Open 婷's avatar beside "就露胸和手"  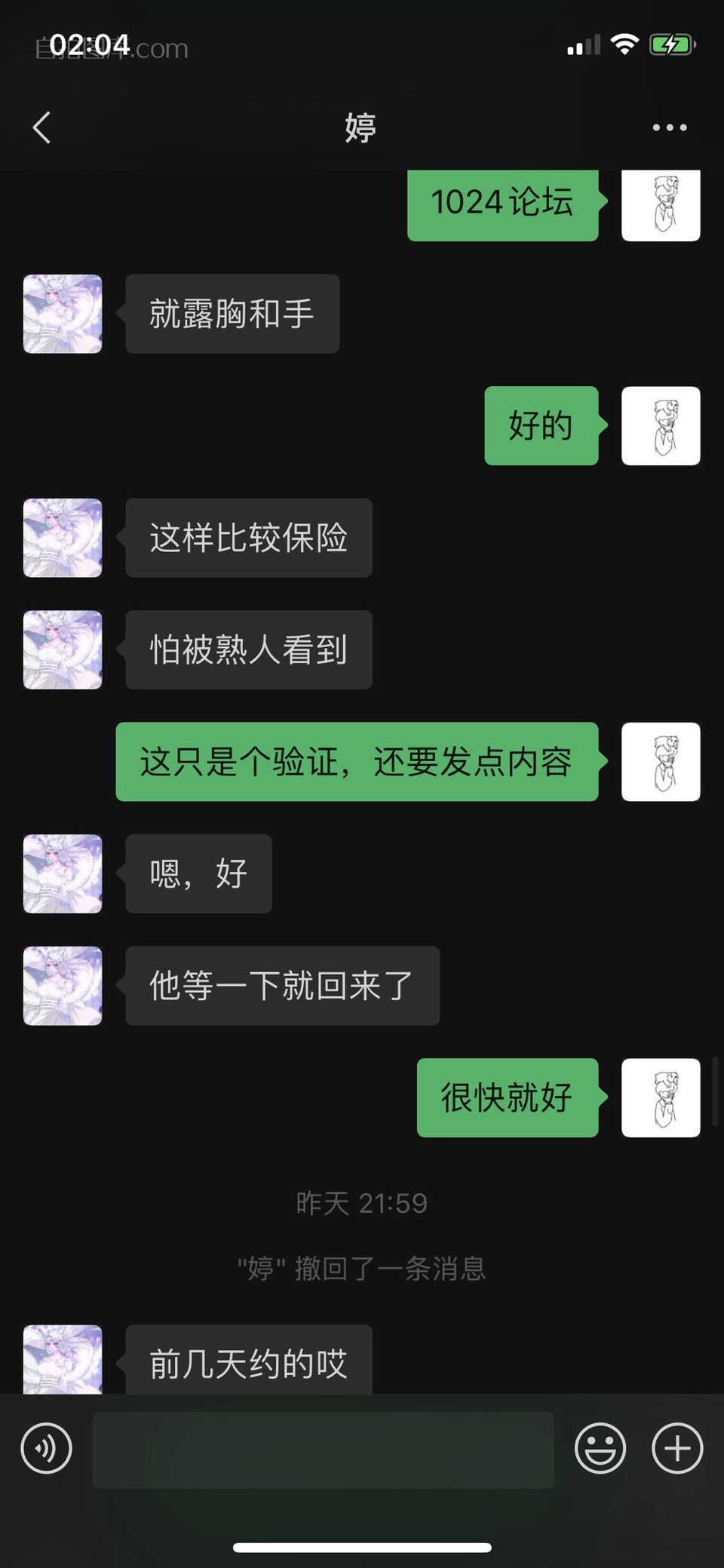pyautogui.click(x=63, y=314)
